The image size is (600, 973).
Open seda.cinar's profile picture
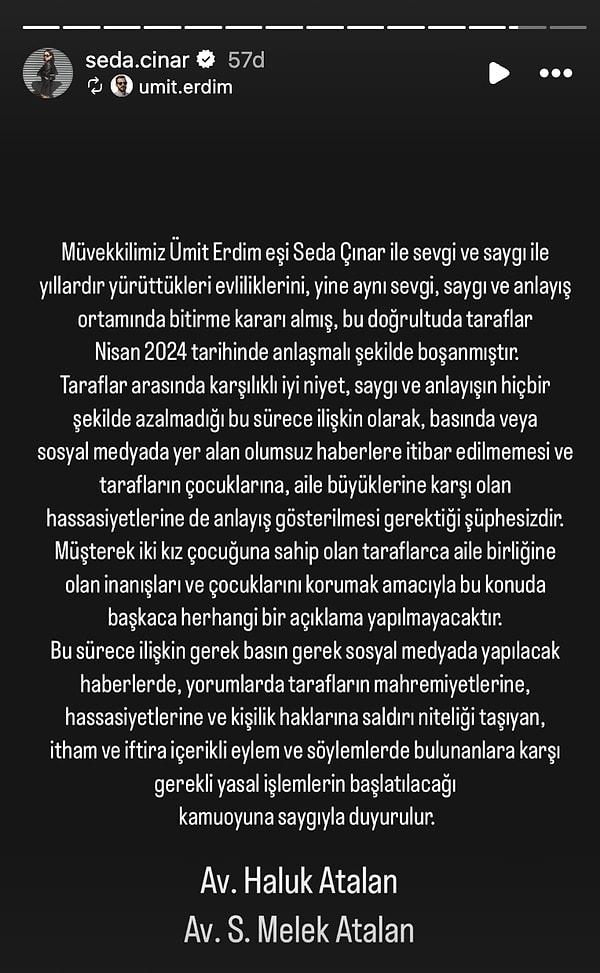pos(48,73)
